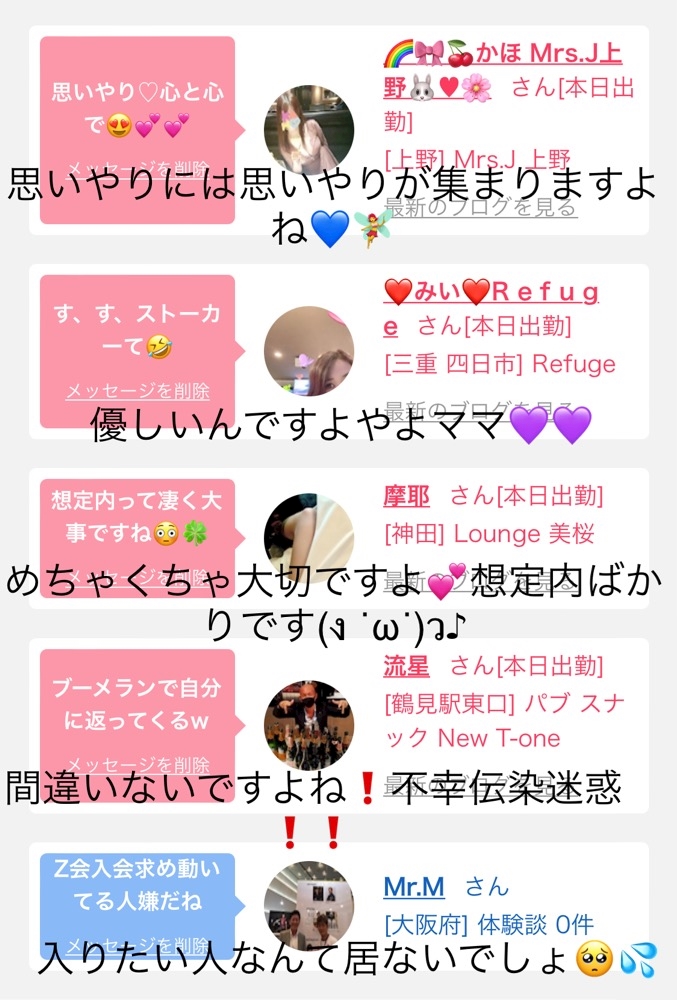Tap 流星's profile photo
This screenshot has height=1000, width=677.
click(x=309, y=725)
